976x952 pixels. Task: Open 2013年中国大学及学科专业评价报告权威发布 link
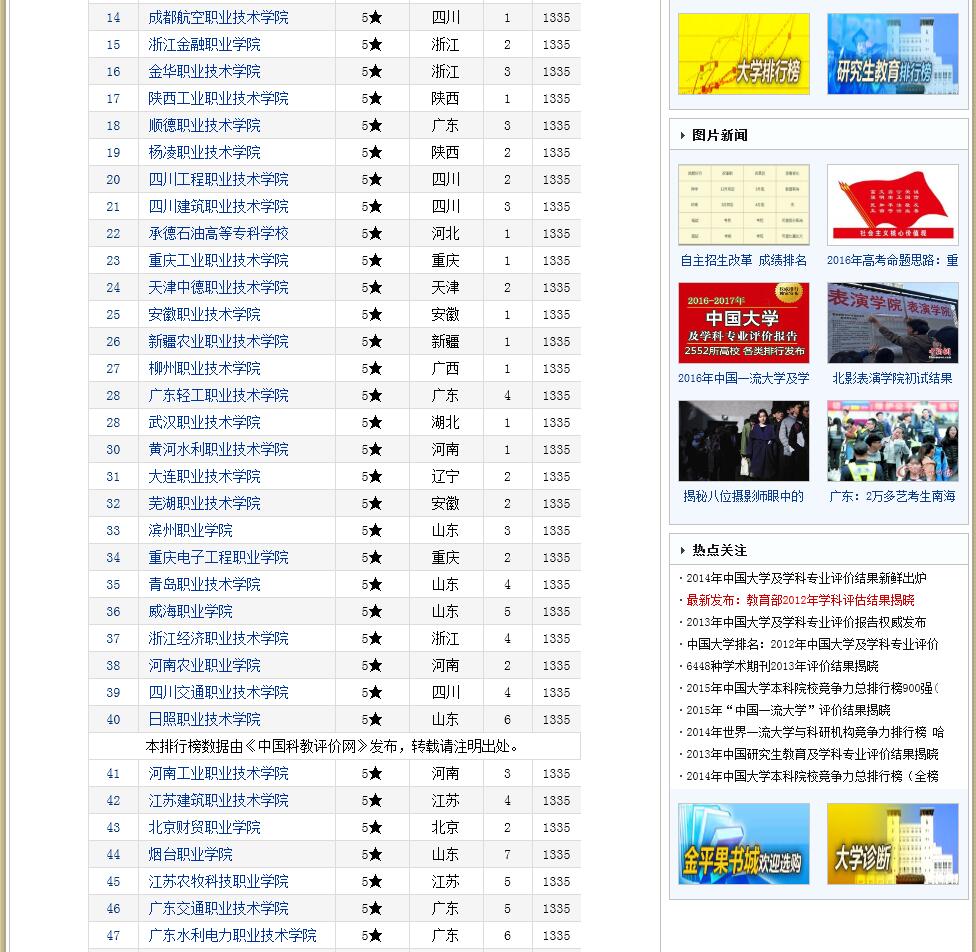click(806, 622)
